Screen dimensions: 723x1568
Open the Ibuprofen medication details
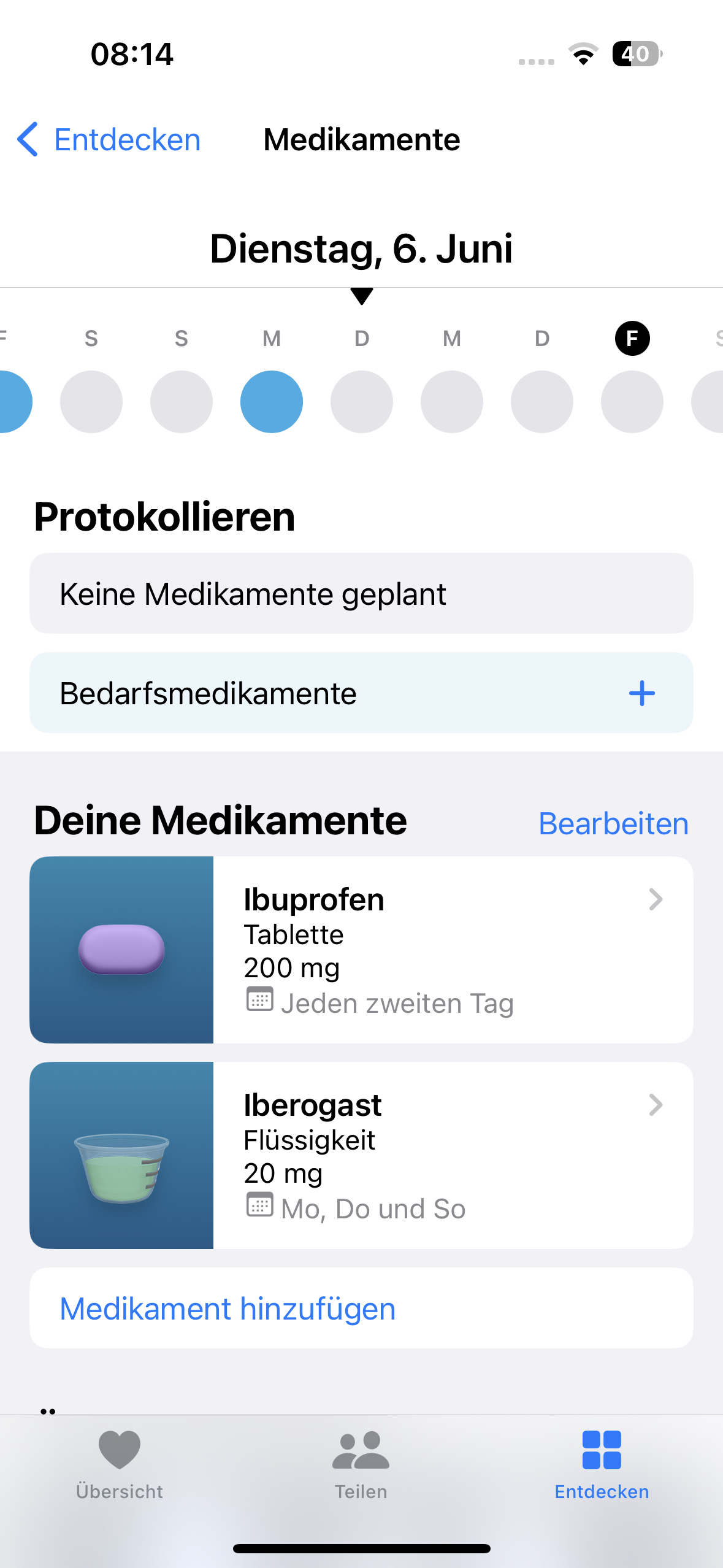click(453, 950)
